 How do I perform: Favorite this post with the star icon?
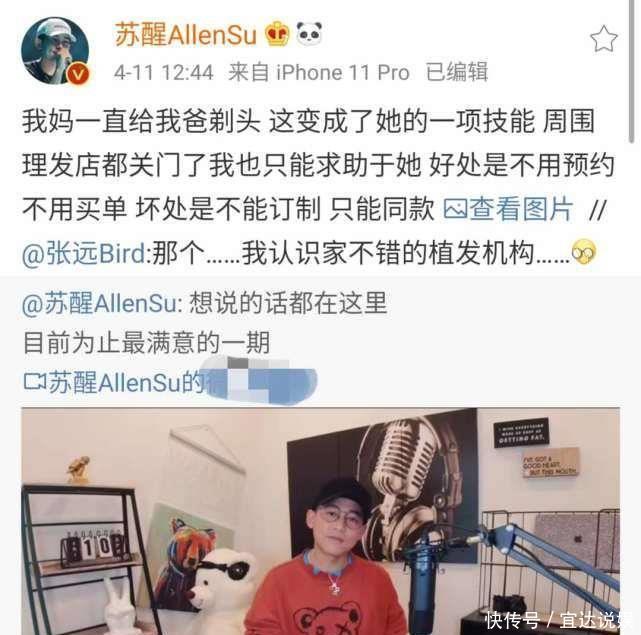[603, 39]
